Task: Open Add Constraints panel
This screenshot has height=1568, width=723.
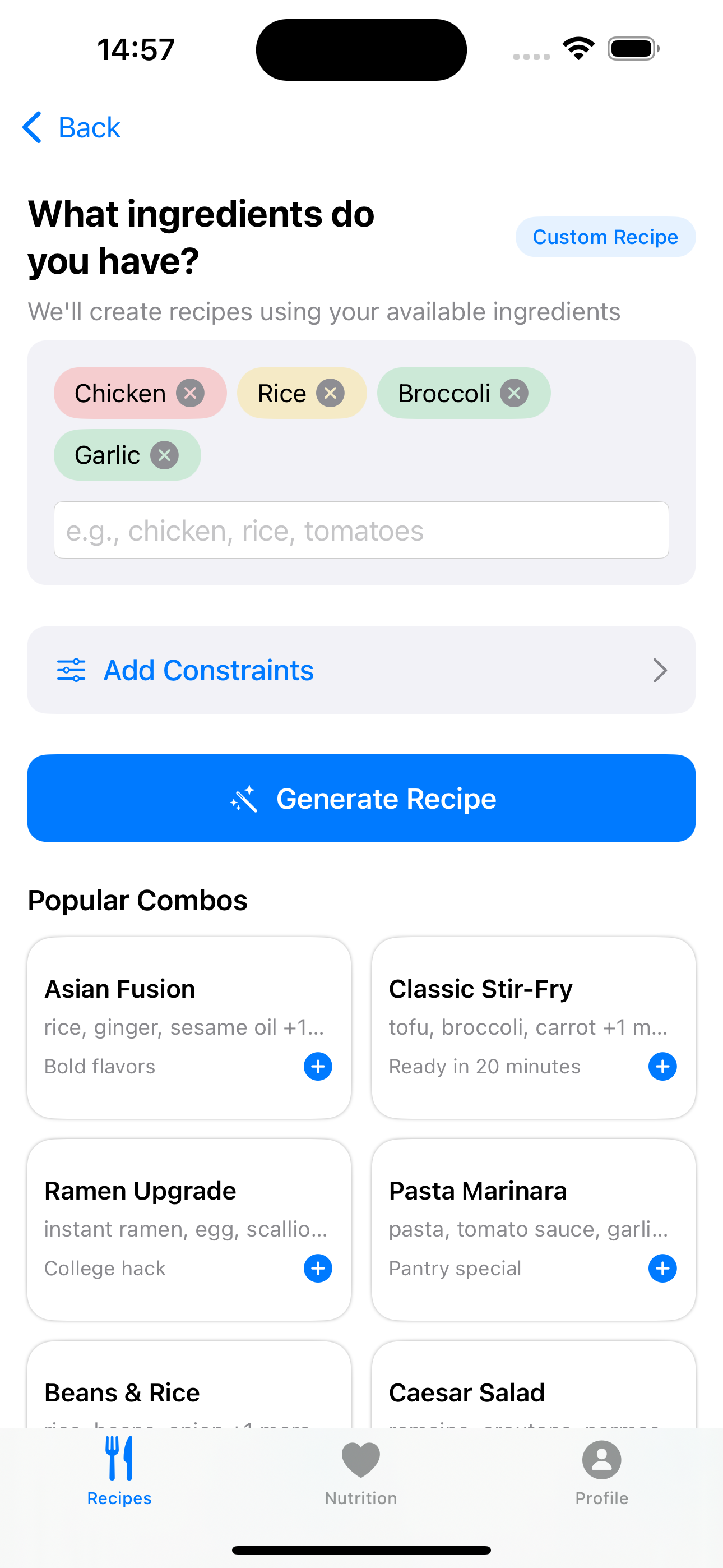Action: pos(208,670)
